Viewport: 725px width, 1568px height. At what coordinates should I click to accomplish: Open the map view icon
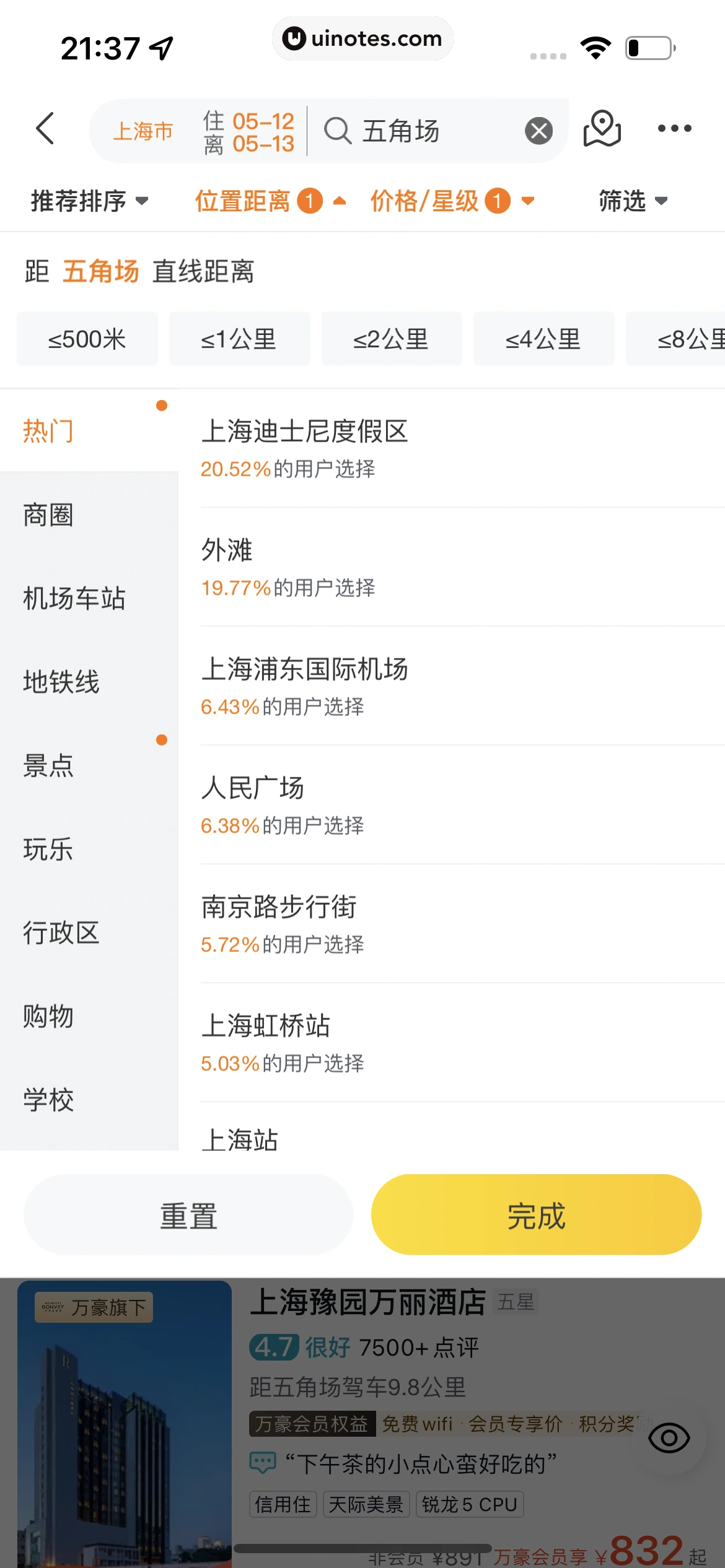pos(602,129)
